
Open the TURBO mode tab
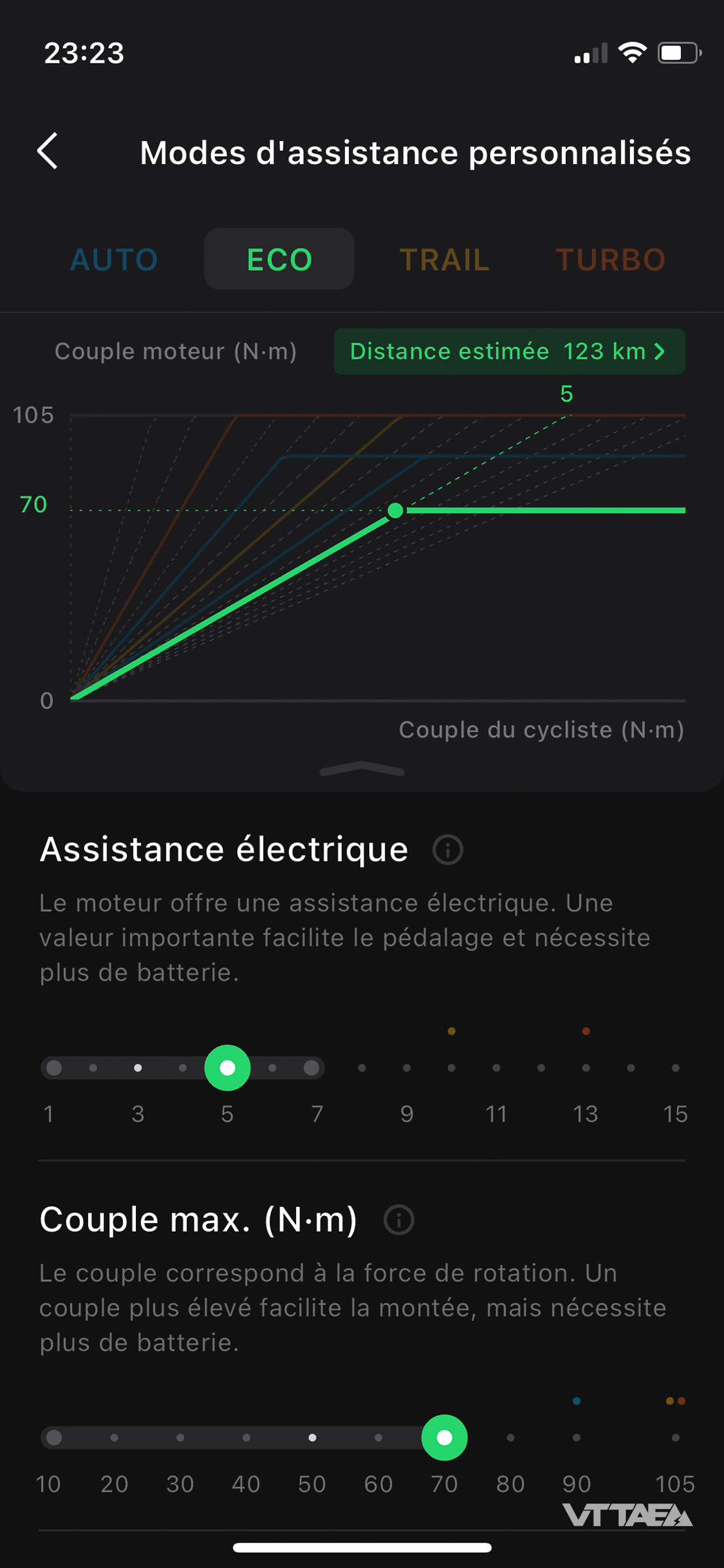pyautogui.click(x=610, y=259)
